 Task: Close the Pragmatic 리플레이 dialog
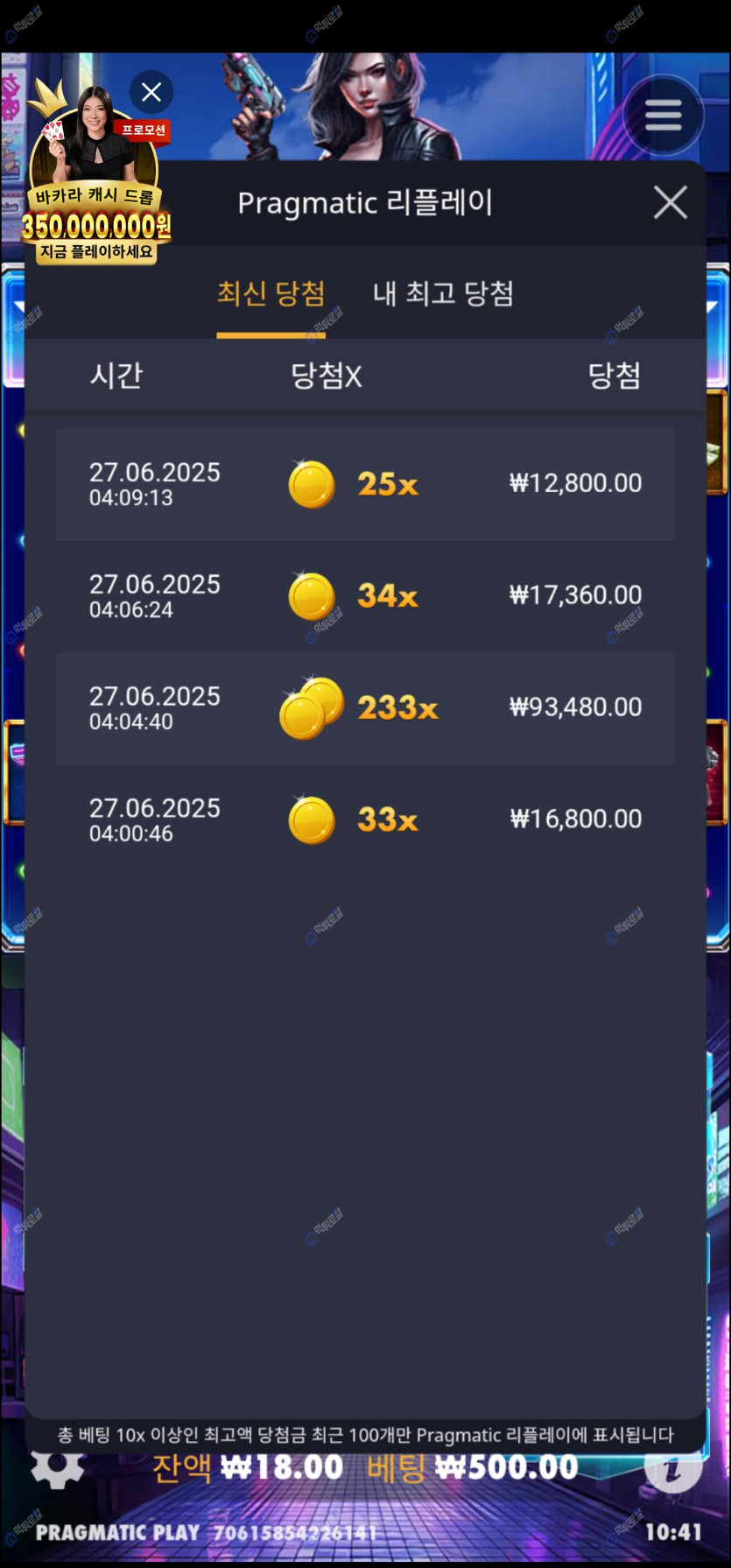670,203
